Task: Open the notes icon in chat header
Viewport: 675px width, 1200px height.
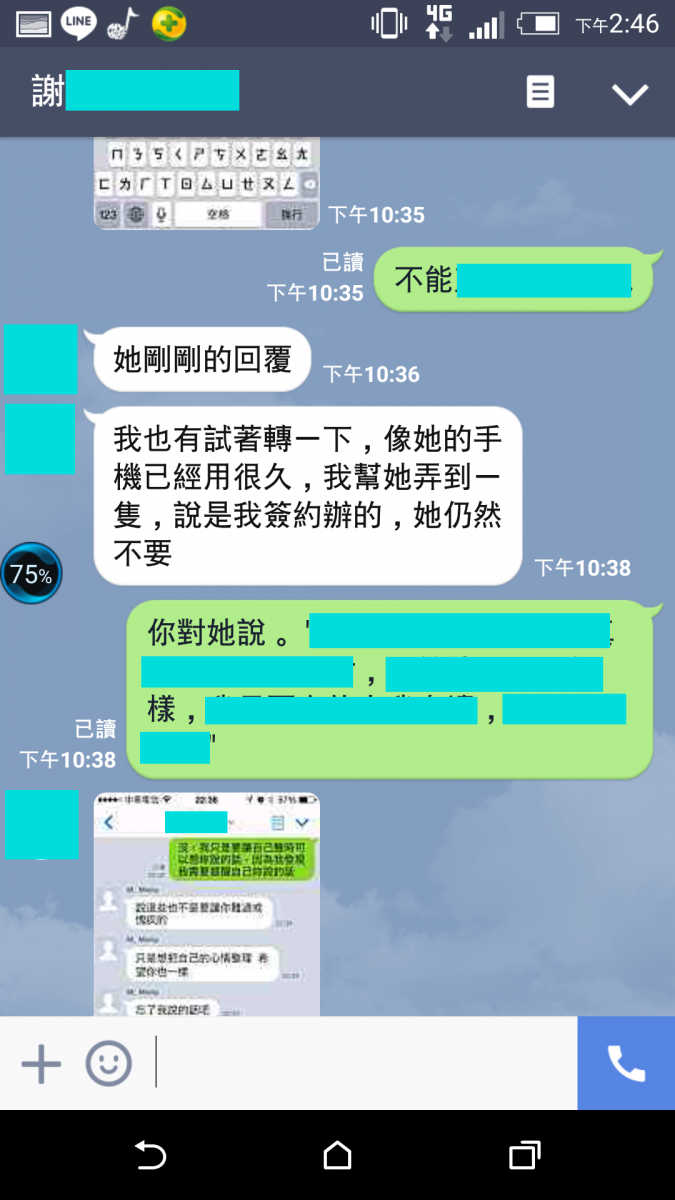Action: pyautogui.click(x=540, y=93)
